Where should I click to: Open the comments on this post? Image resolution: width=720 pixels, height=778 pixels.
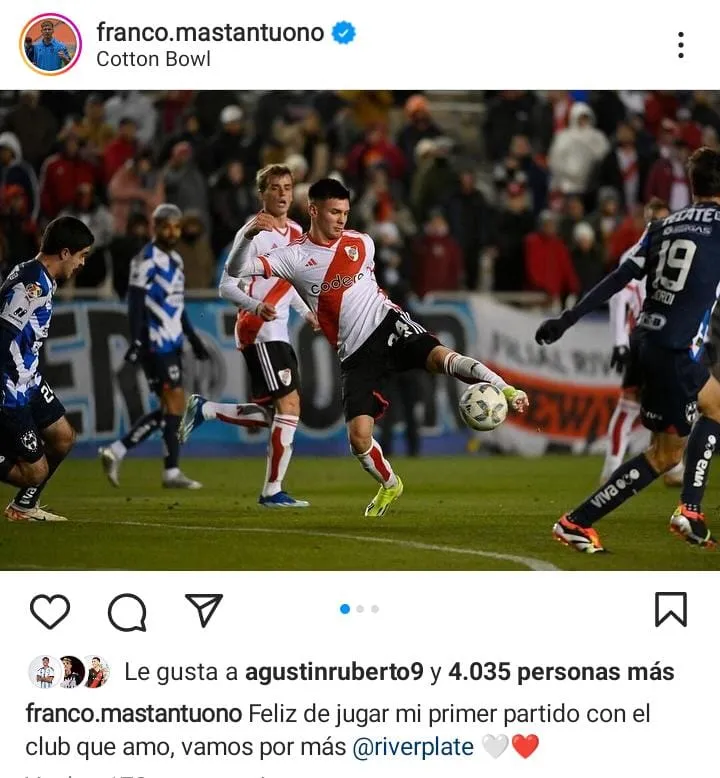click(x=127, y=611)
